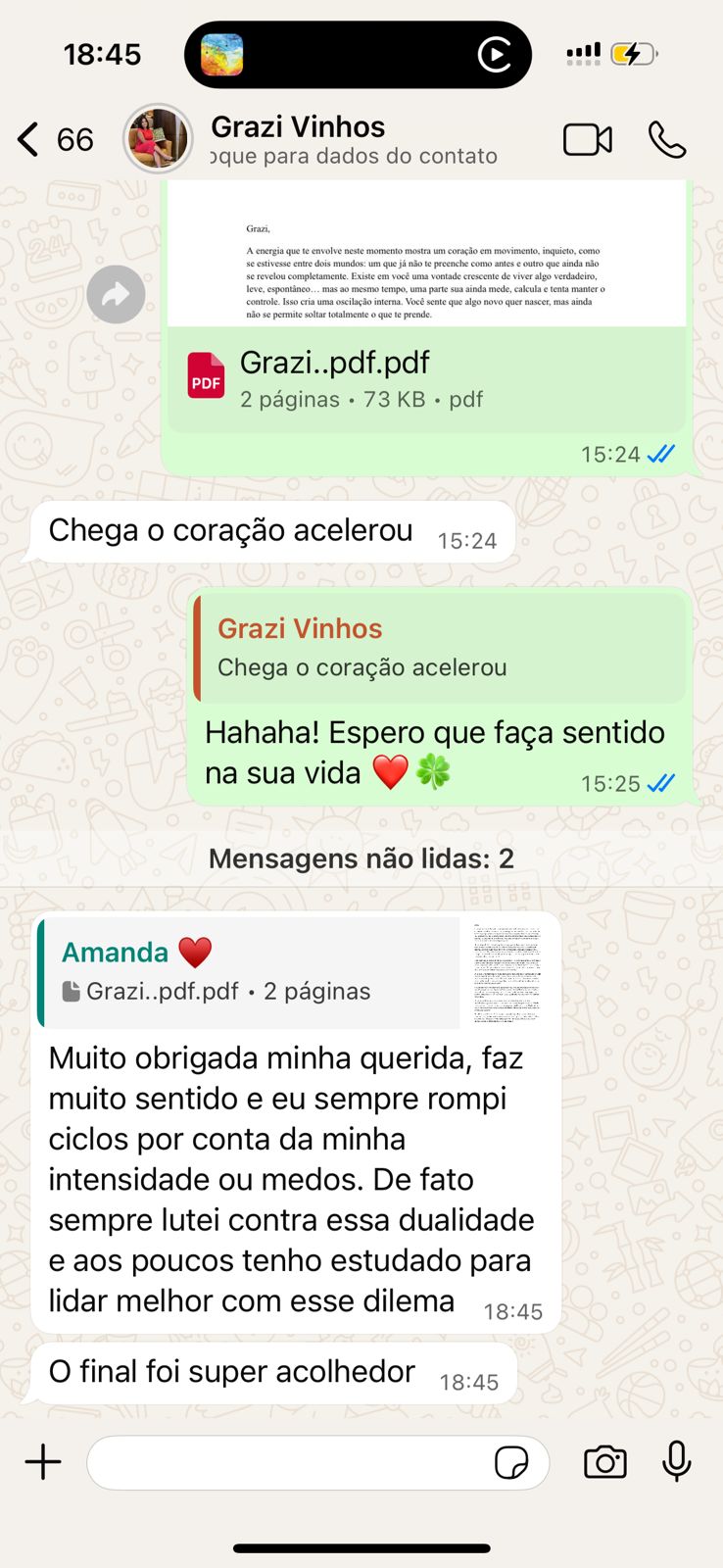
Task: Open the camera to send a photo
Action: [x=605, y=1462]
